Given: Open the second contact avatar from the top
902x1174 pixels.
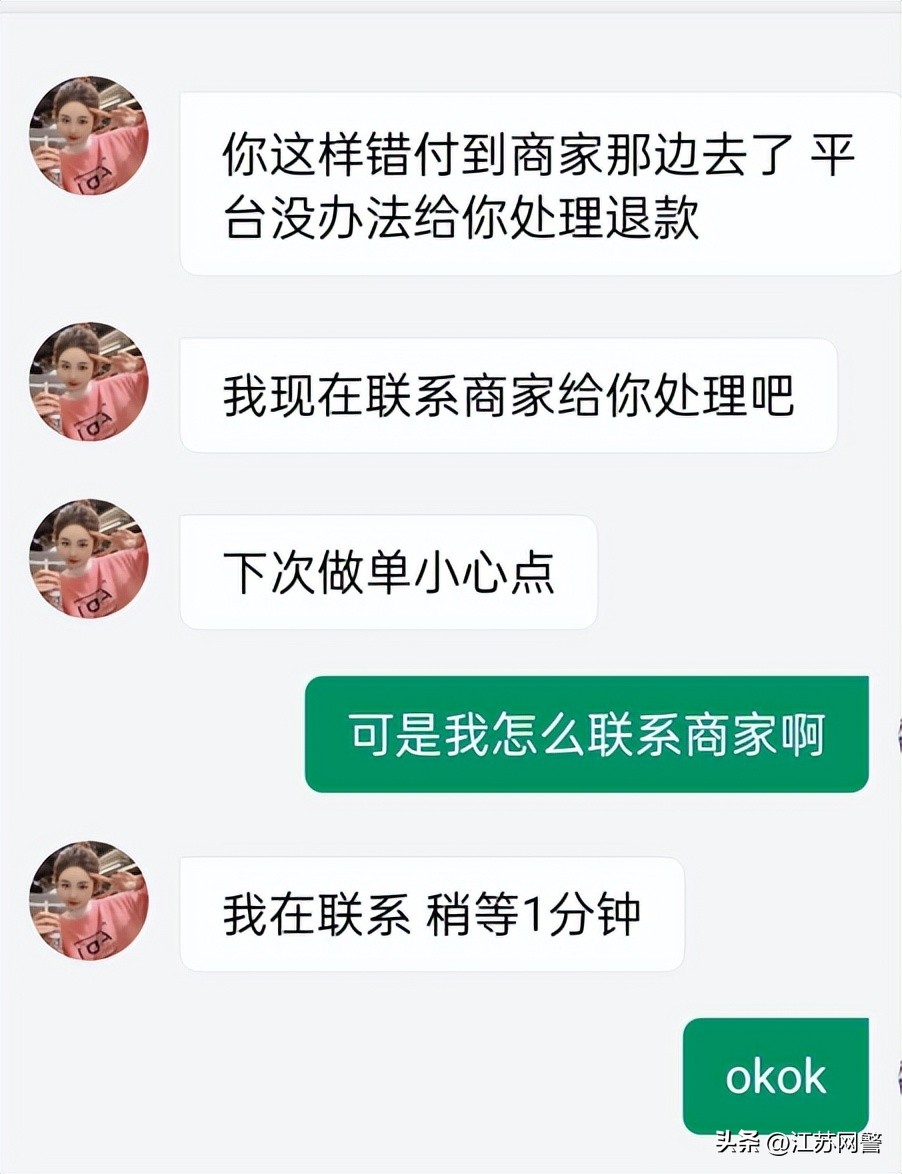Looking at the screenshot, I should (88, 383).
